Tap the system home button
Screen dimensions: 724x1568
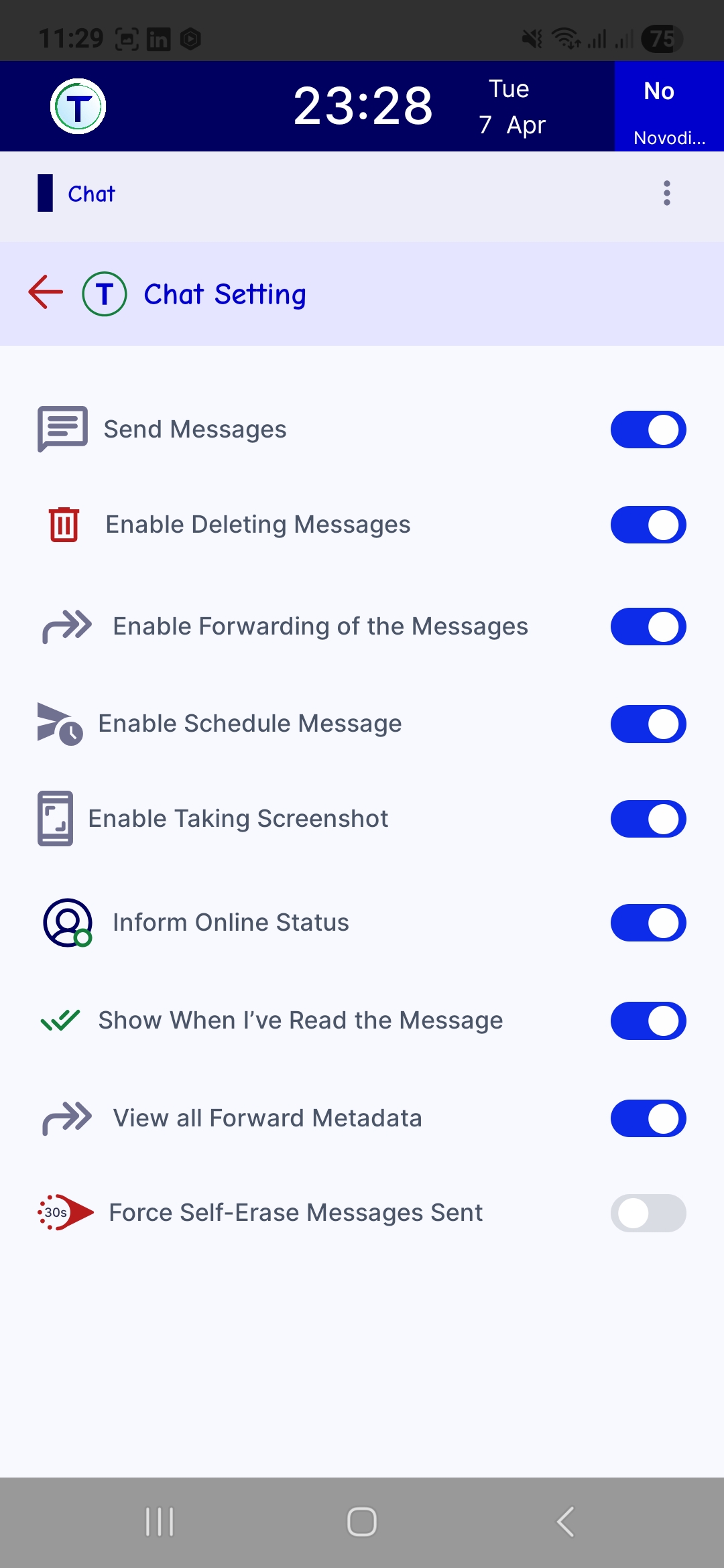tap(362, 1522)
